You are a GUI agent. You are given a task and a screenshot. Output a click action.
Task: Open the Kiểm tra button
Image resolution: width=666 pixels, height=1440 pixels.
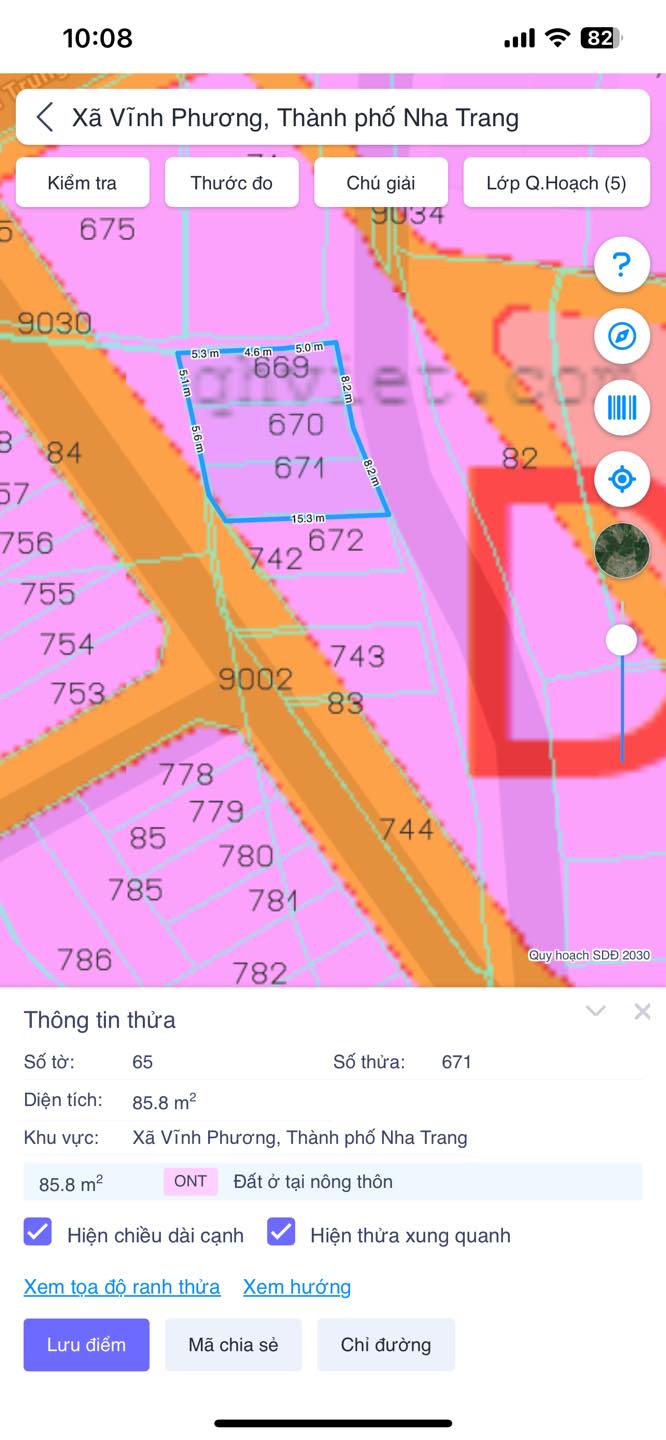83,183
